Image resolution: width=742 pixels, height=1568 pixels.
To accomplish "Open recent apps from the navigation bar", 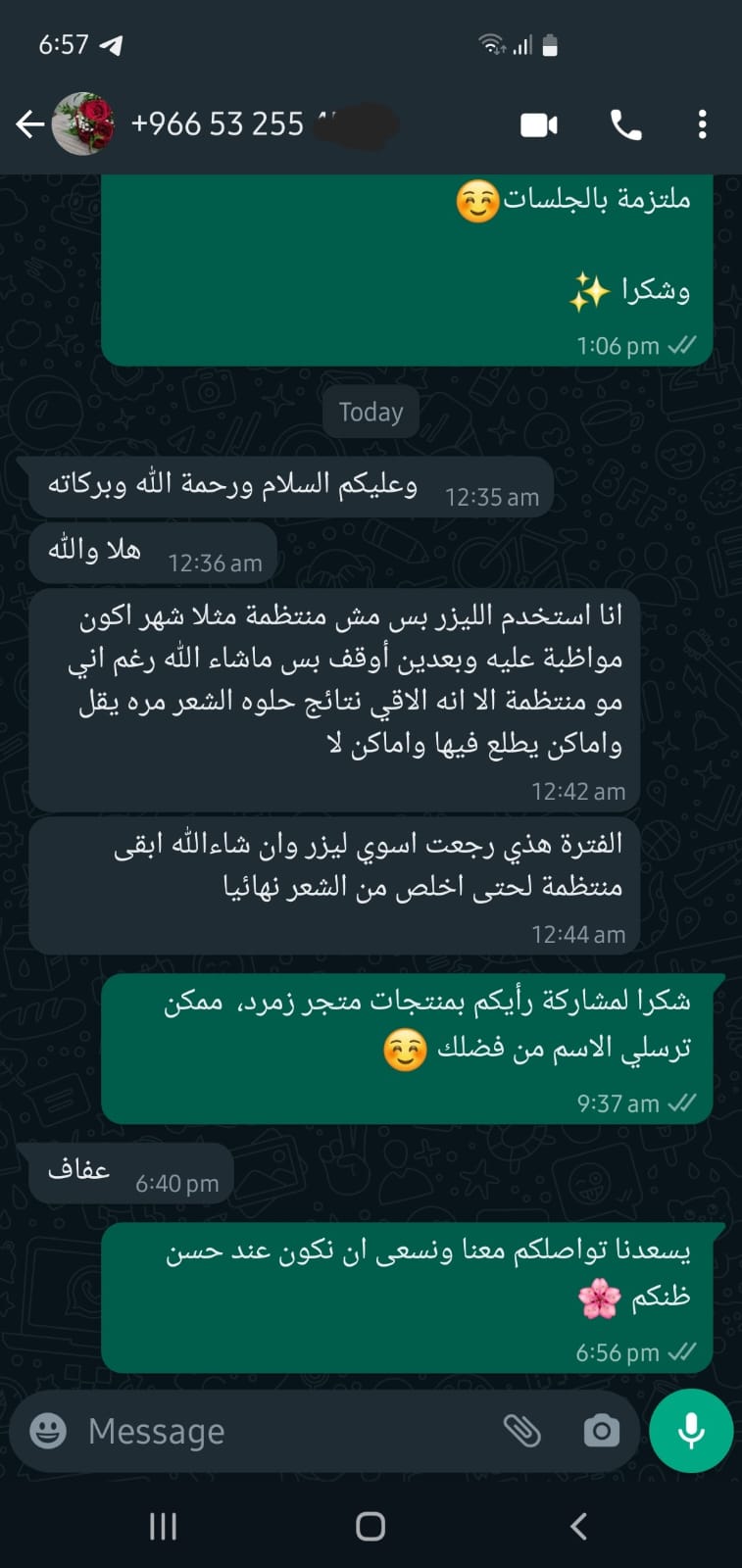I will (x=163, y=1526).
